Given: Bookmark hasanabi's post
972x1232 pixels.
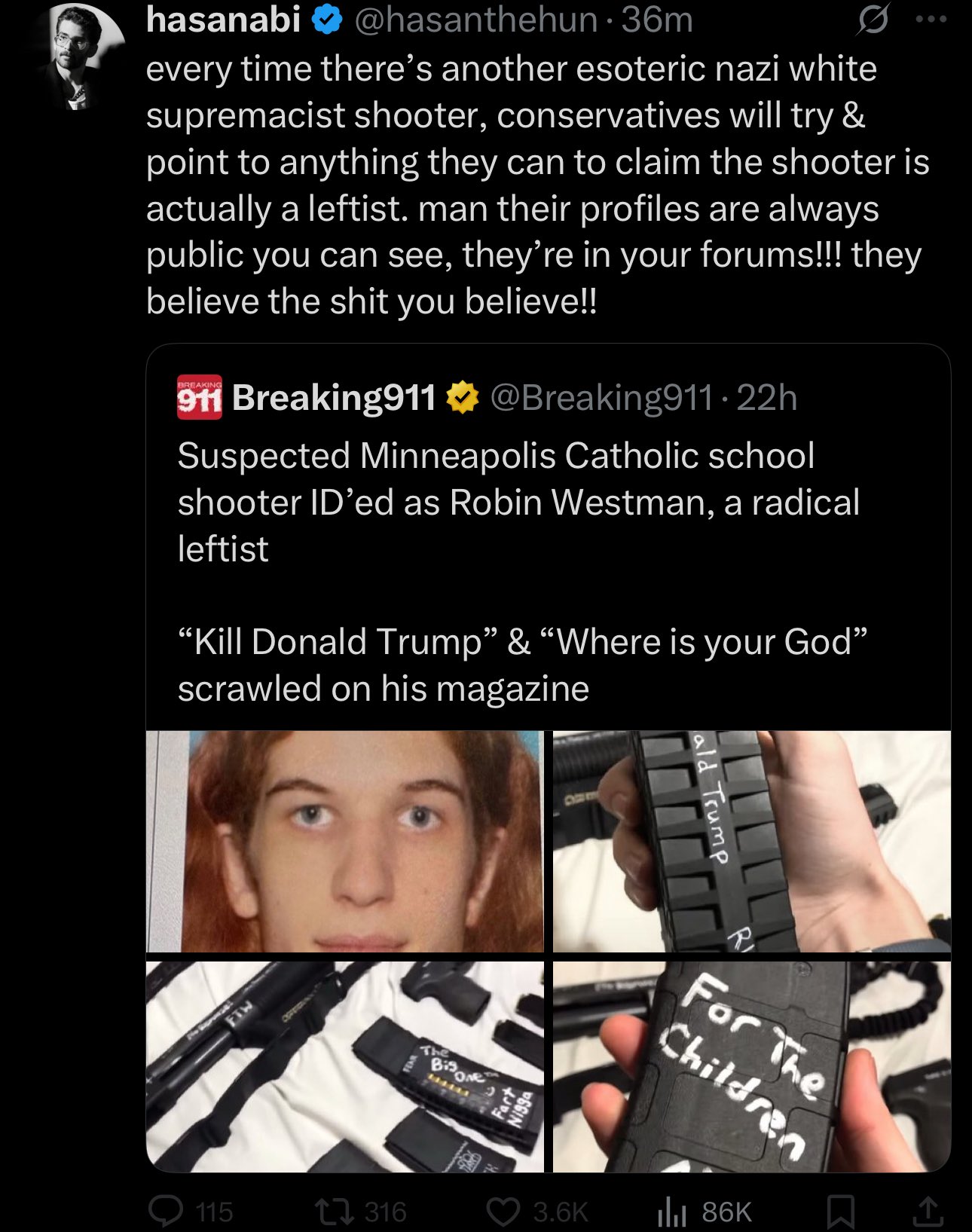Looking at the screenshot, I should (840, 1211).
